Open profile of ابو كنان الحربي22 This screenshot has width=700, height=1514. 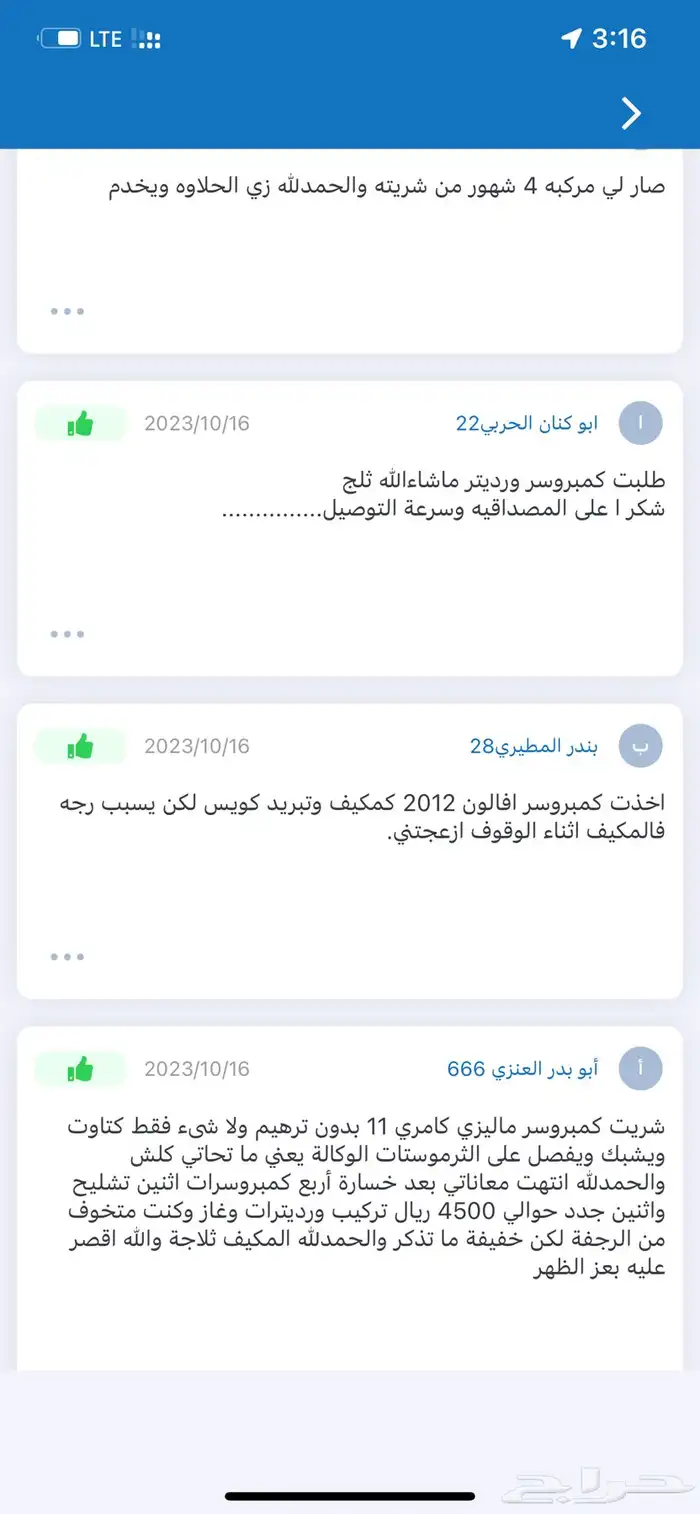tap(527, 423)
